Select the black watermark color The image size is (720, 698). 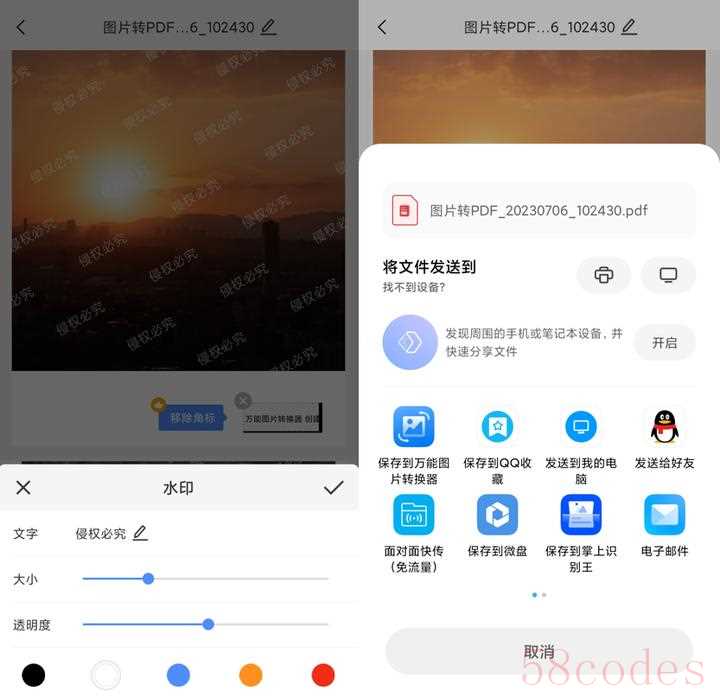pos(33,675)
